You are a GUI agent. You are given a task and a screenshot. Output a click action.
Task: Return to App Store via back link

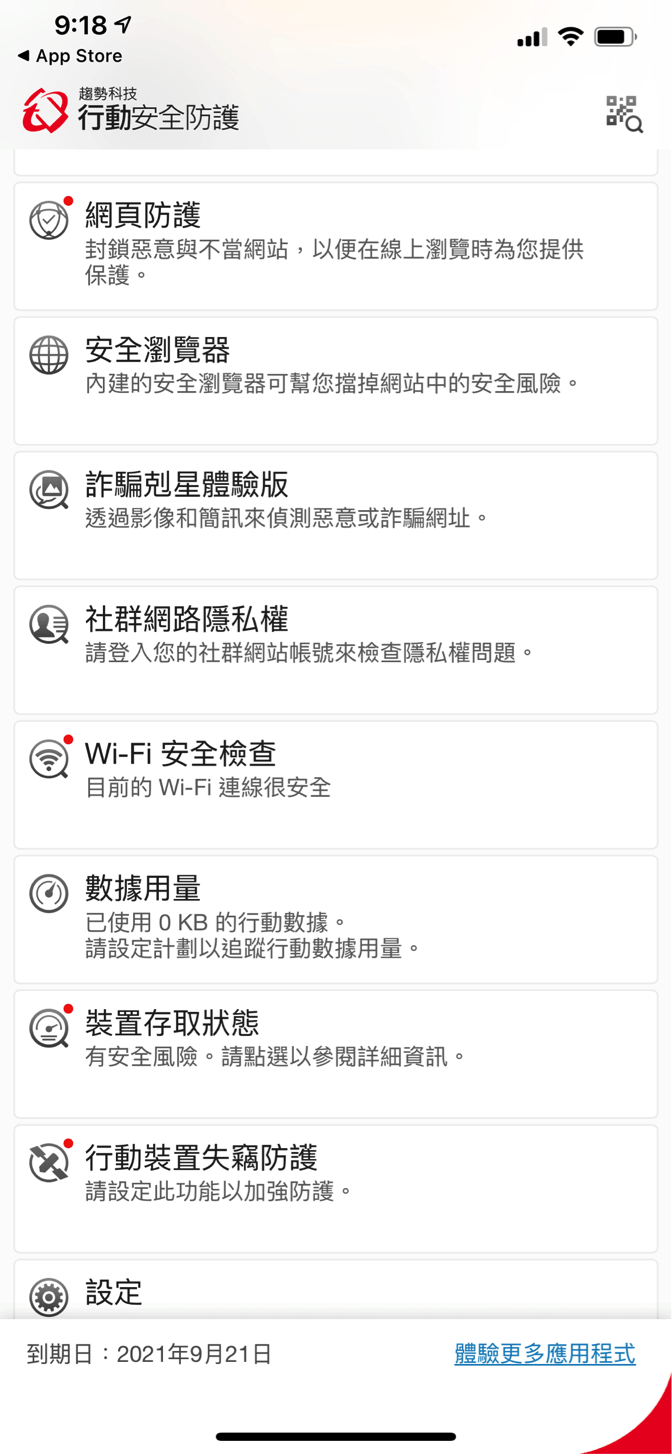[70, 56]
